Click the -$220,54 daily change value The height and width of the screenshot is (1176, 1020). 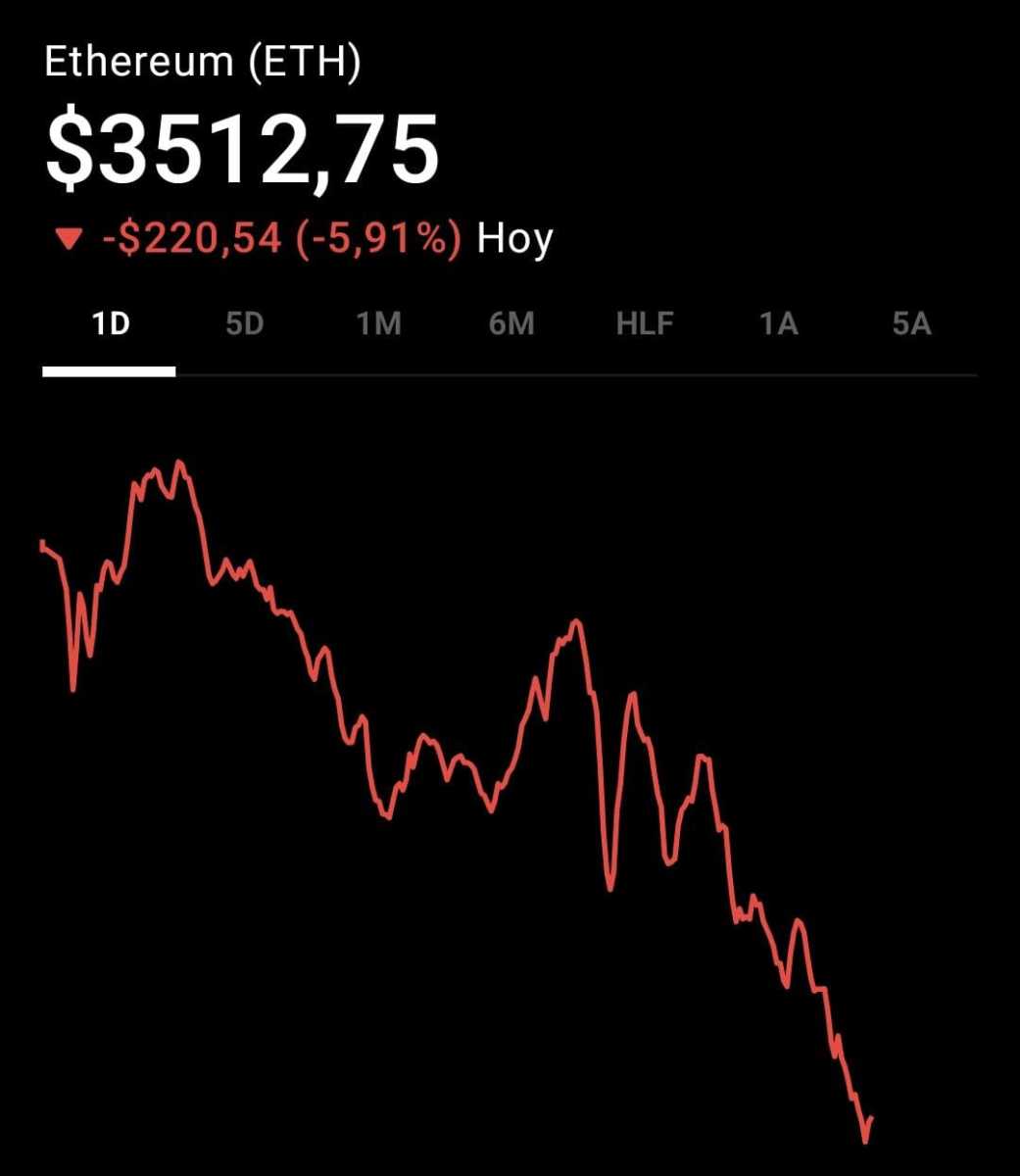click(189, 236)
